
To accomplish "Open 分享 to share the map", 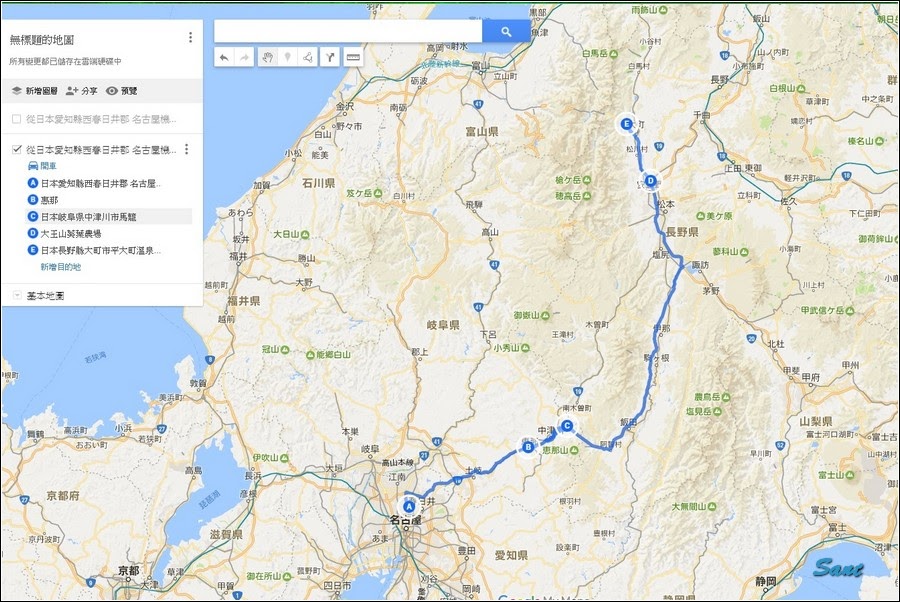I will (x=82, y=91).
